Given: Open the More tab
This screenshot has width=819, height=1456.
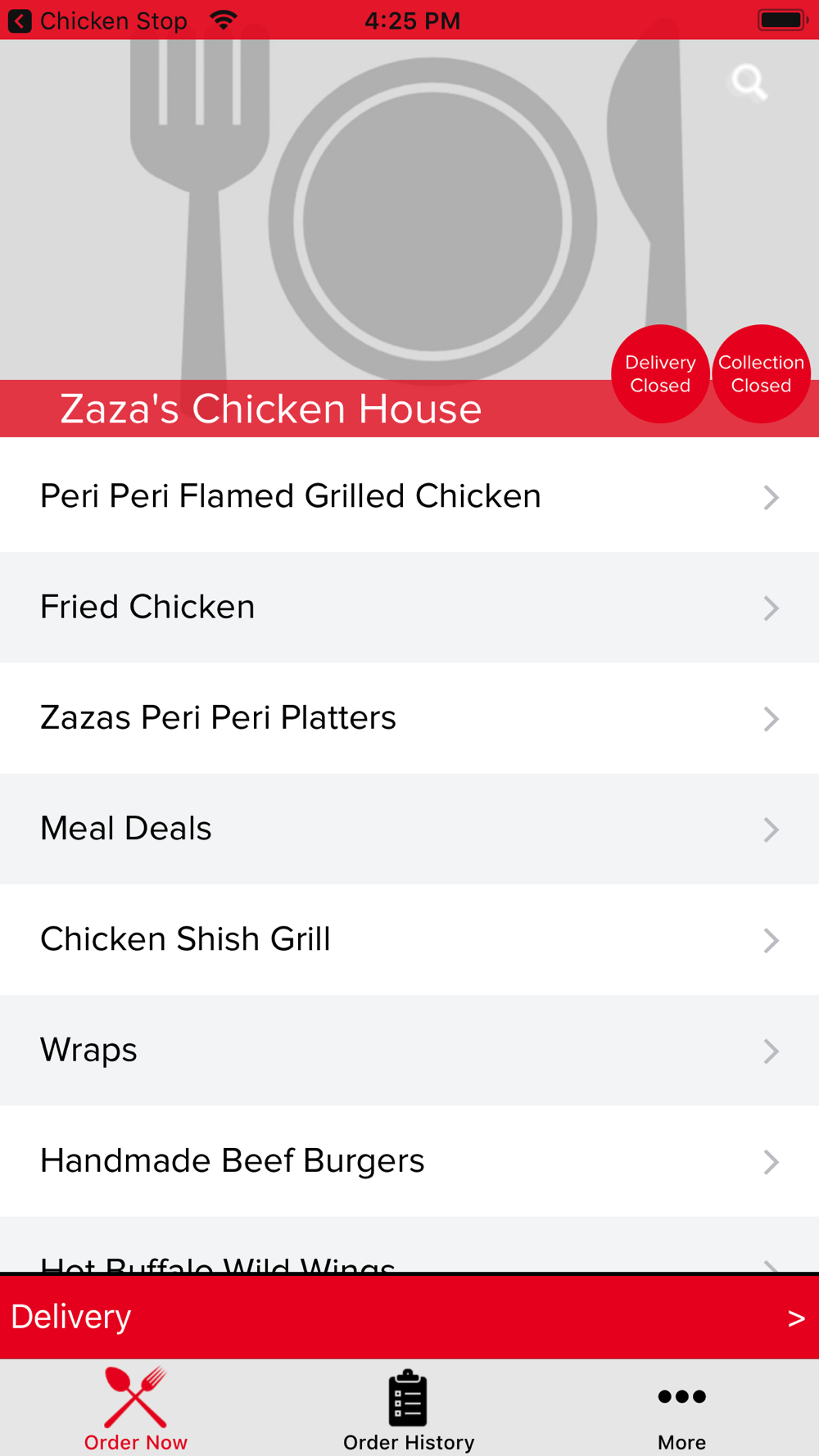Looking at the screenshot, I should [x=681, y=1409].
